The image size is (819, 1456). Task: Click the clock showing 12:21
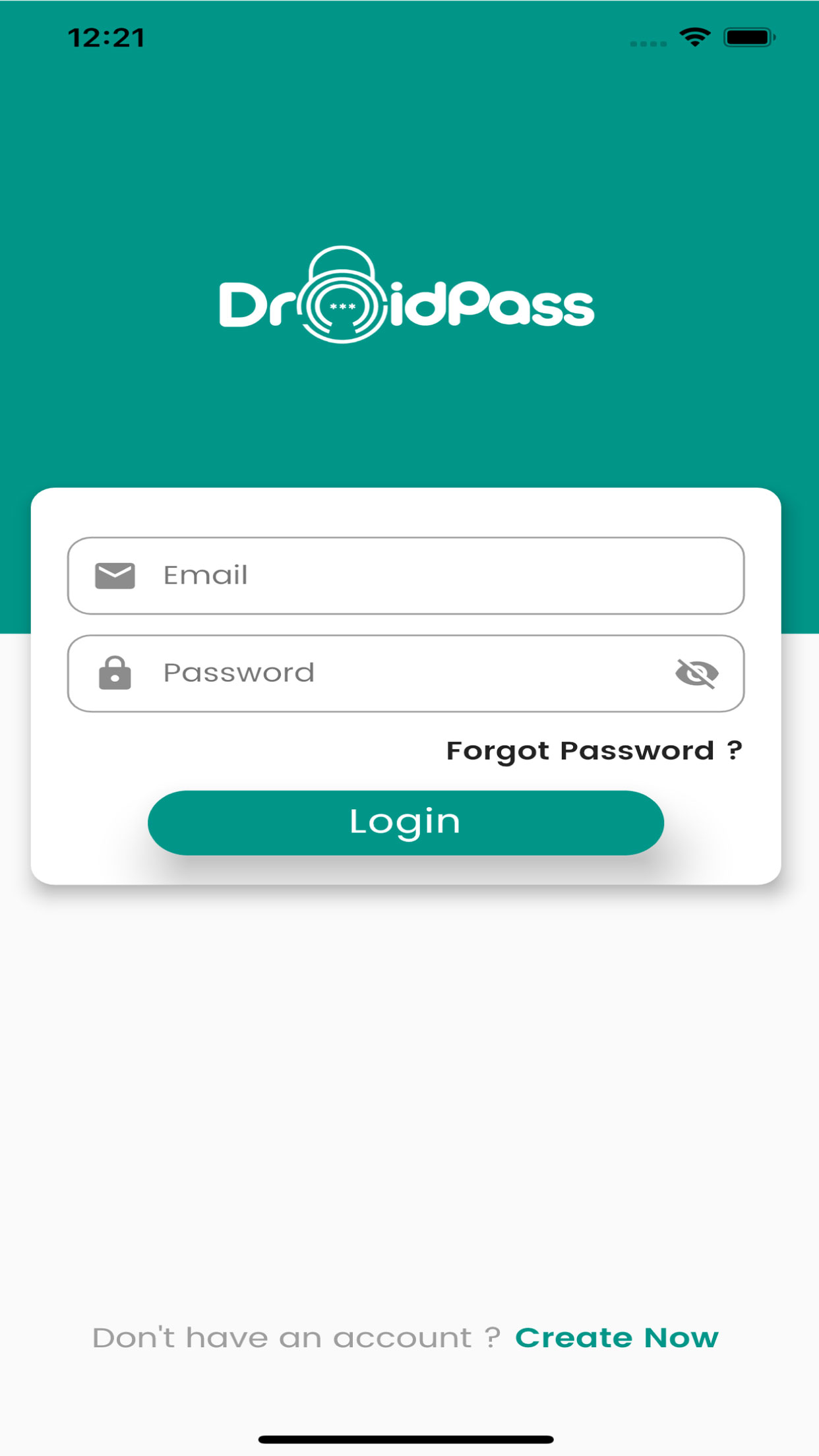pos(107,36)
